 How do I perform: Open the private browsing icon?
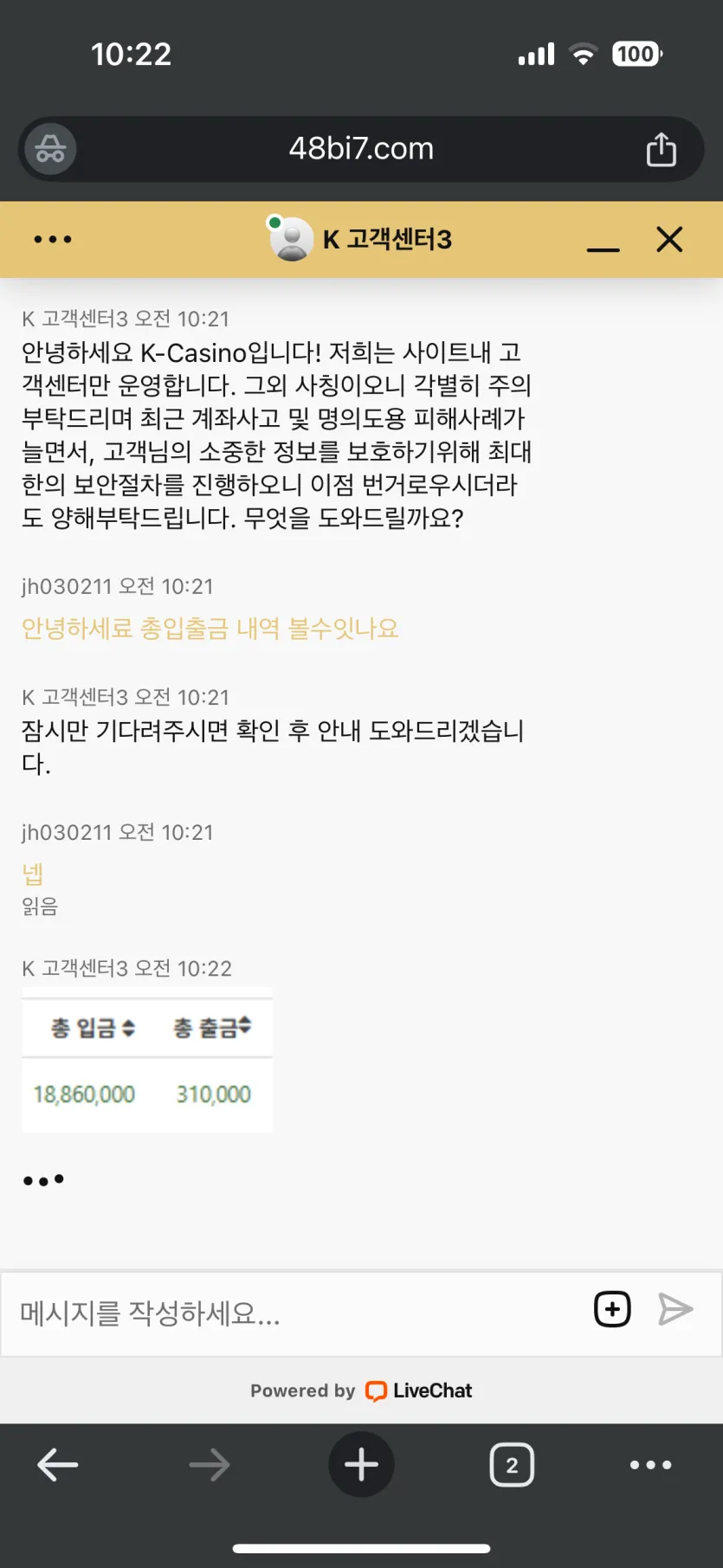click(50, 149)
